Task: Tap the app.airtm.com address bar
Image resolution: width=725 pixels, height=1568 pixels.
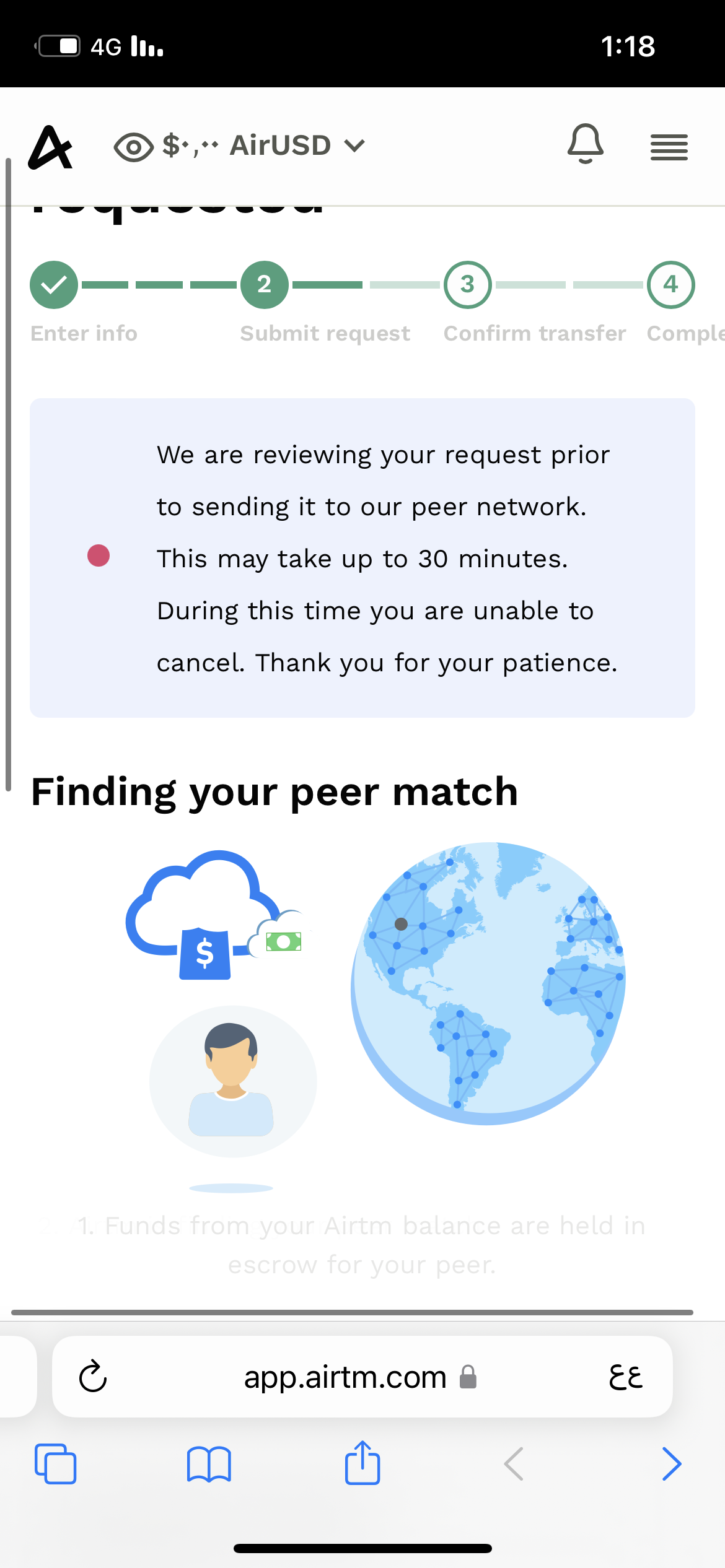Action: pos(345,1377)
